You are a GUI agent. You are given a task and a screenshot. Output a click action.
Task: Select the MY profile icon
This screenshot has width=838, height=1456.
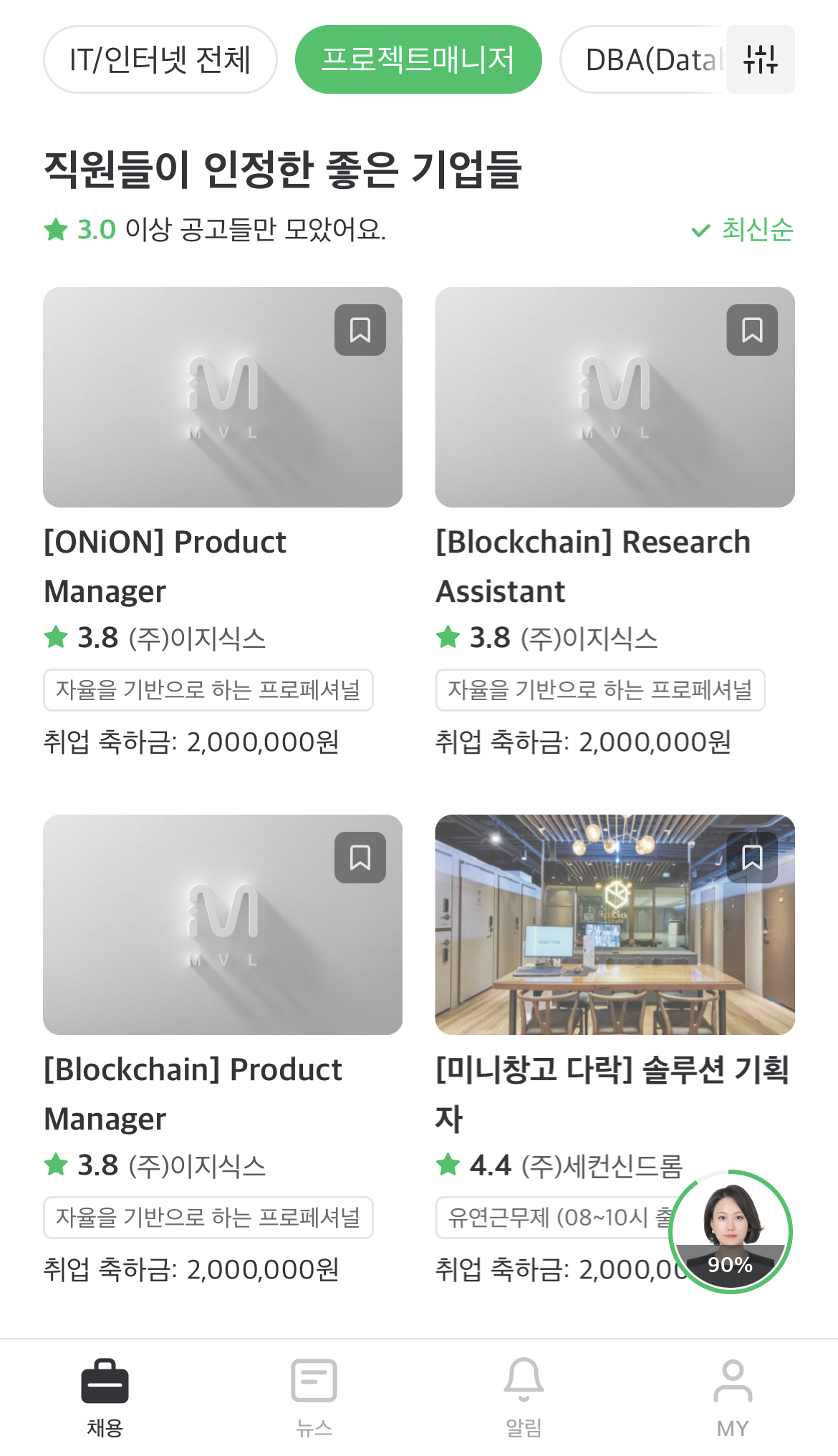tap(732, 1382)
